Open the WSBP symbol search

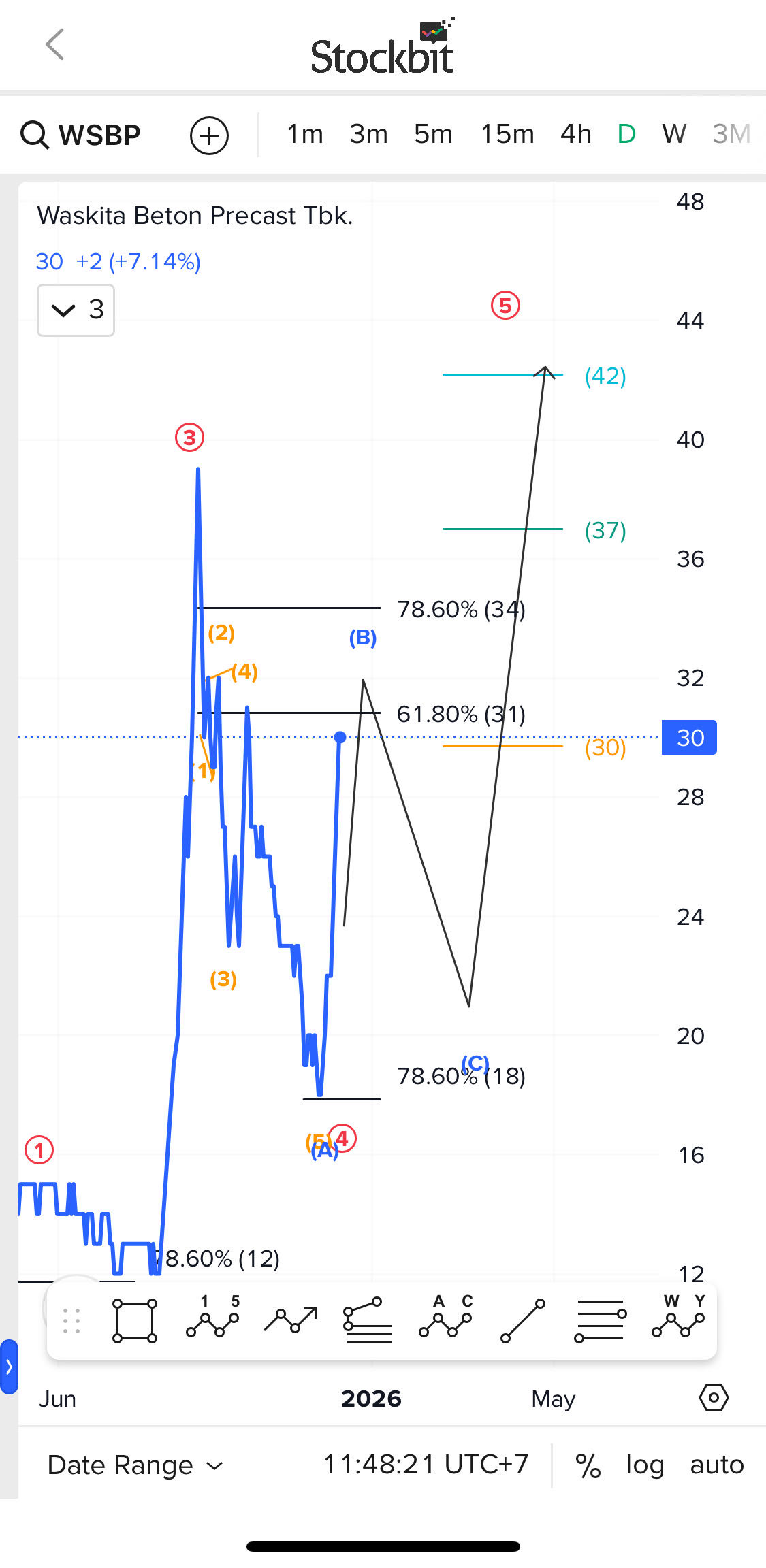coord(82,135)
